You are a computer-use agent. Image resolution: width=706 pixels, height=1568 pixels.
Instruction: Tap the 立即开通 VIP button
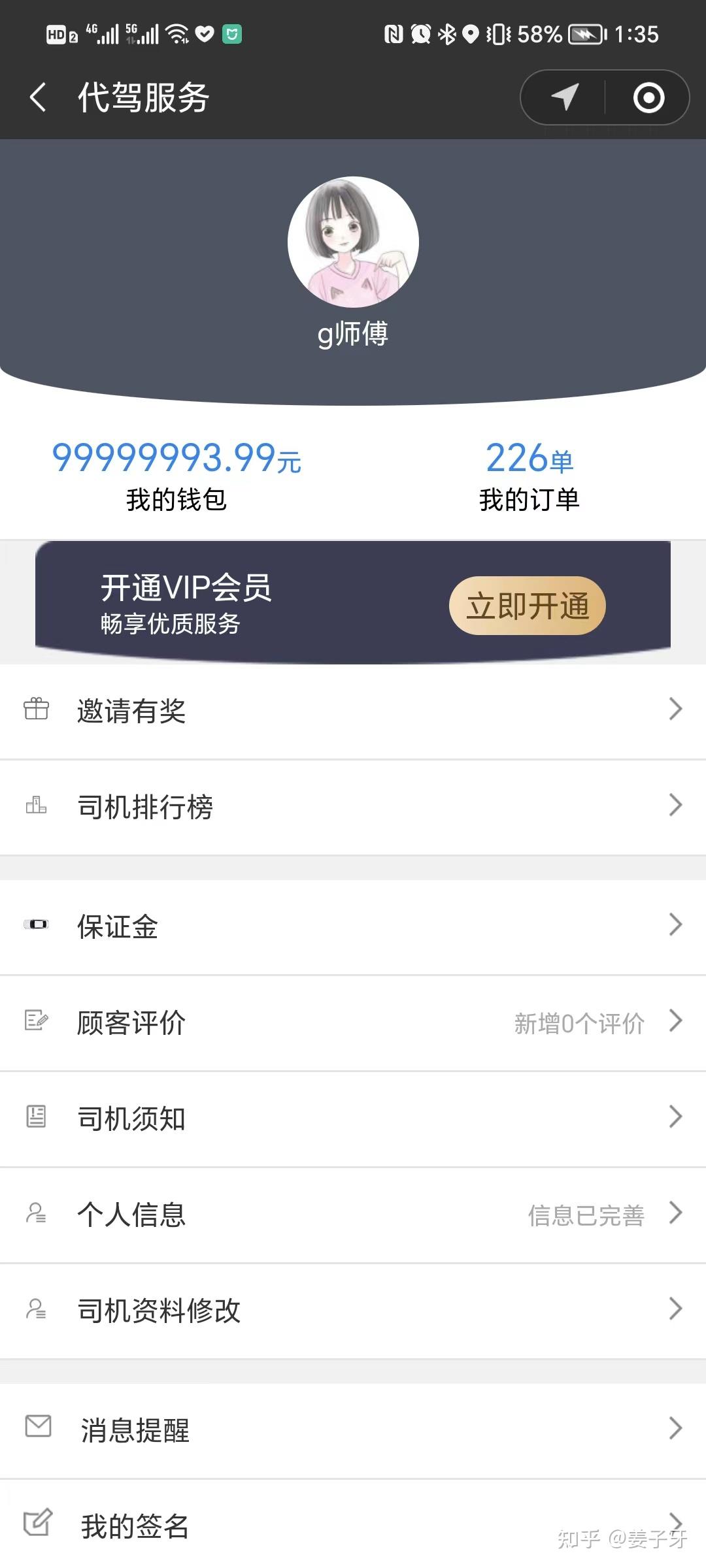[527, 605]
